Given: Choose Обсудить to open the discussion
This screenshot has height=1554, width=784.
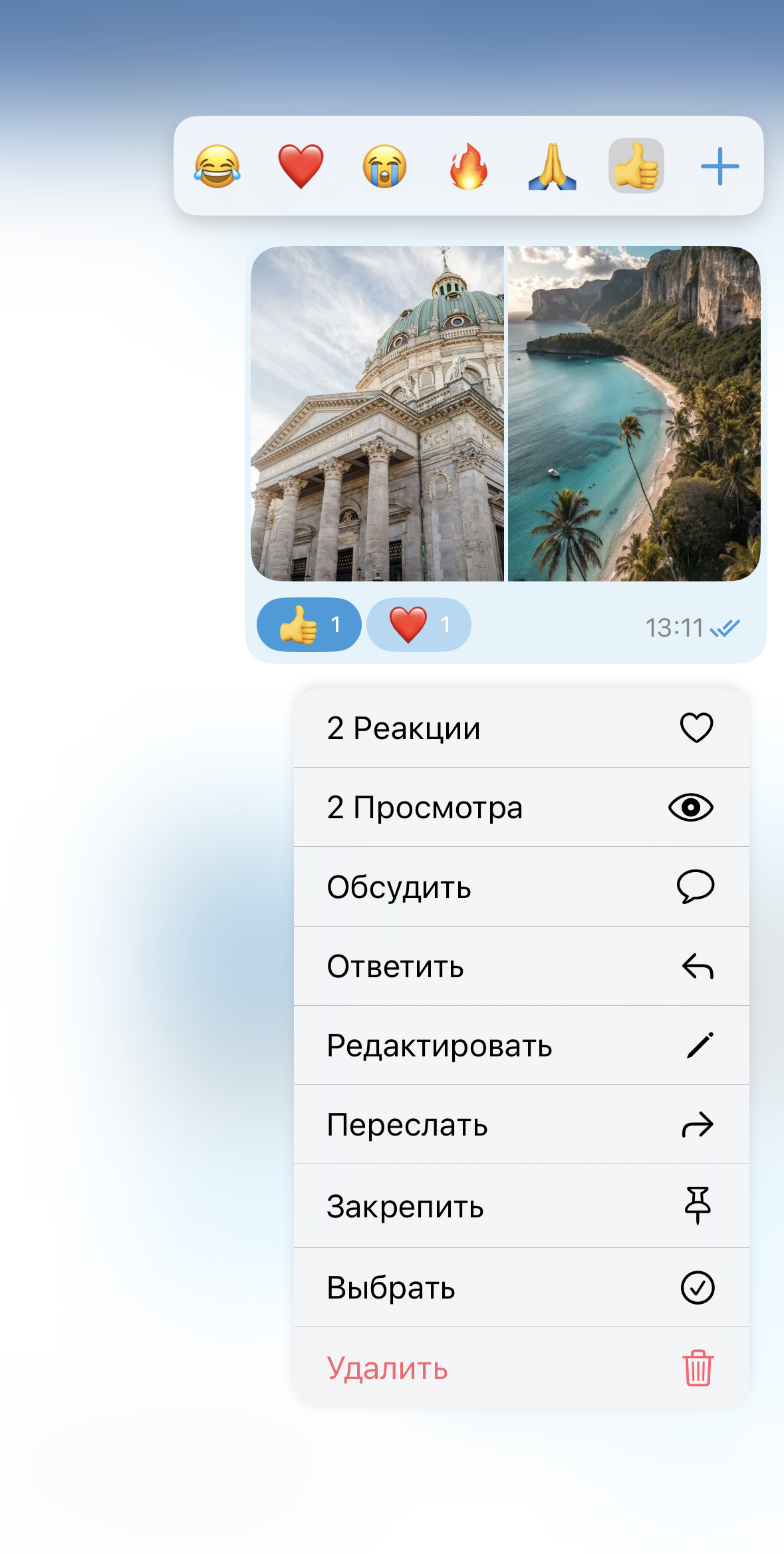Looking at the screenshot, I should click(521, 887).
